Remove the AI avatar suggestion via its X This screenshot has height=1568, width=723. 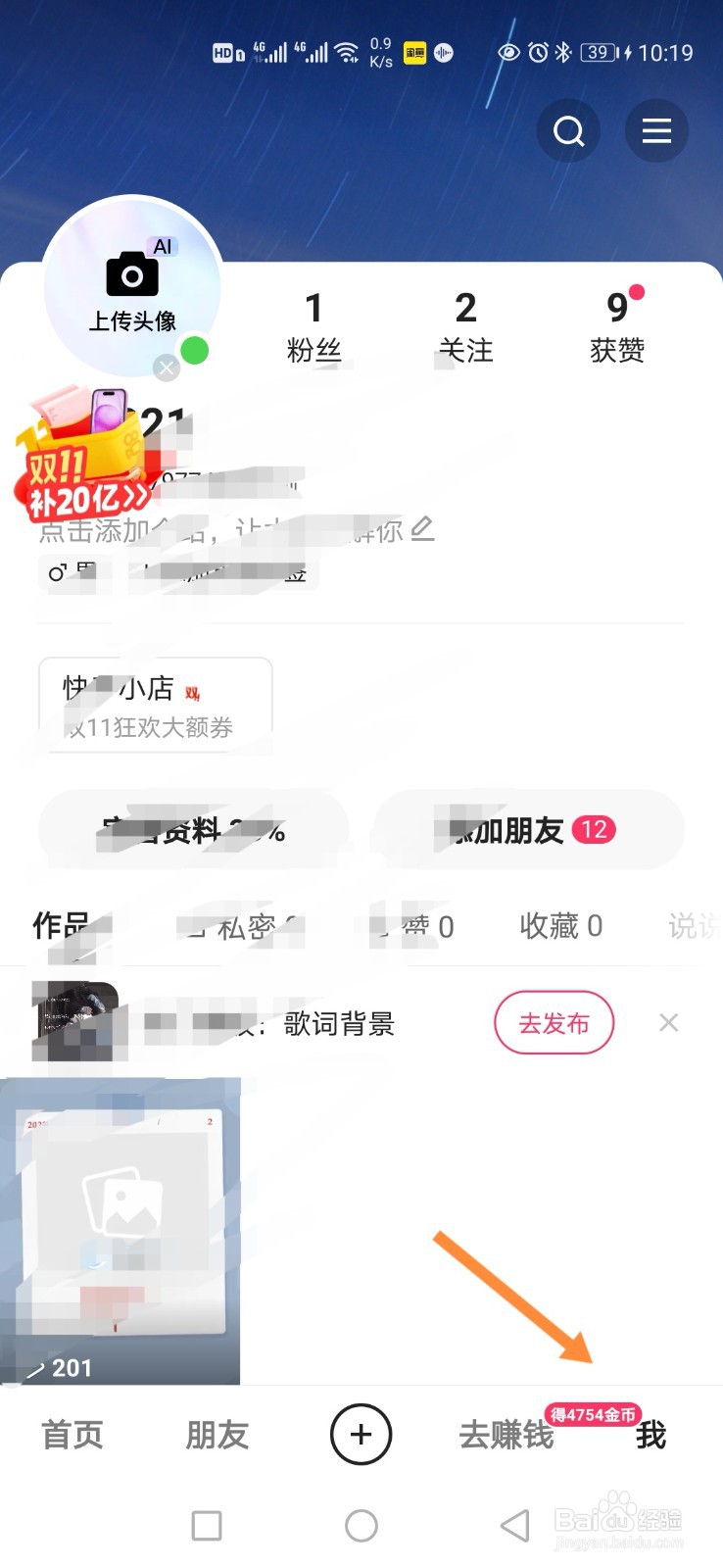(x=166, y=367)
